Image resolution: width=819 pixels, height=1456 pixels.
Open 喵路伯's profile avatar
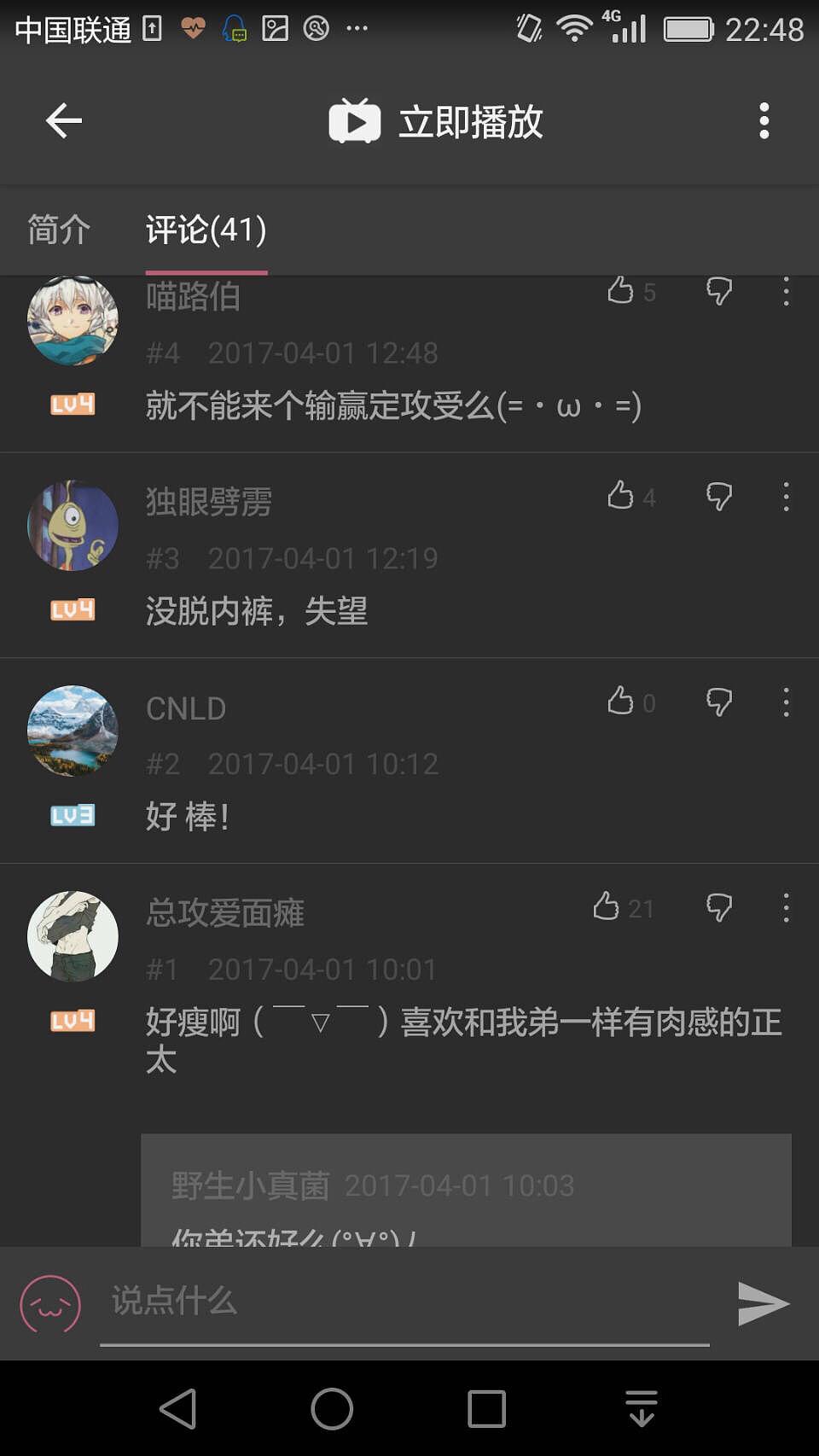click(x=73, y=321)
